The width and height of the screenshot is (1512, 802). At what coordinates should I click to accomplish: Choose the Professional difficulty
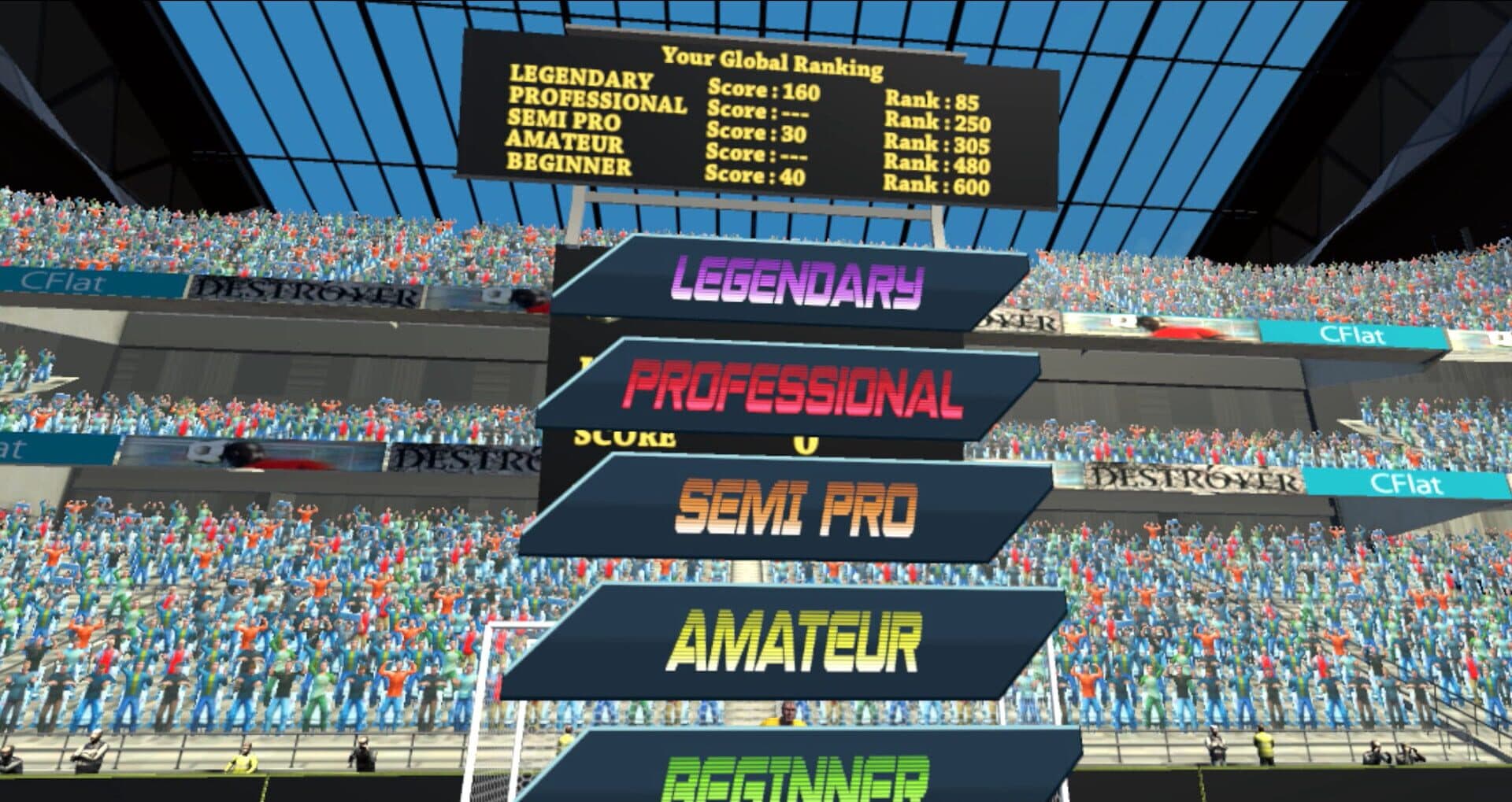click(x=792, y=390)
